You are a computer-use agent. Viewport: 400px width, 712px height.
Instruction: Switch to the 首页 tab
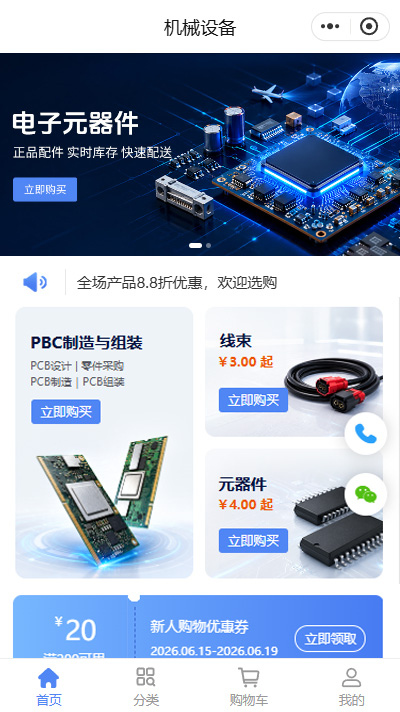(x=49, y=687)
